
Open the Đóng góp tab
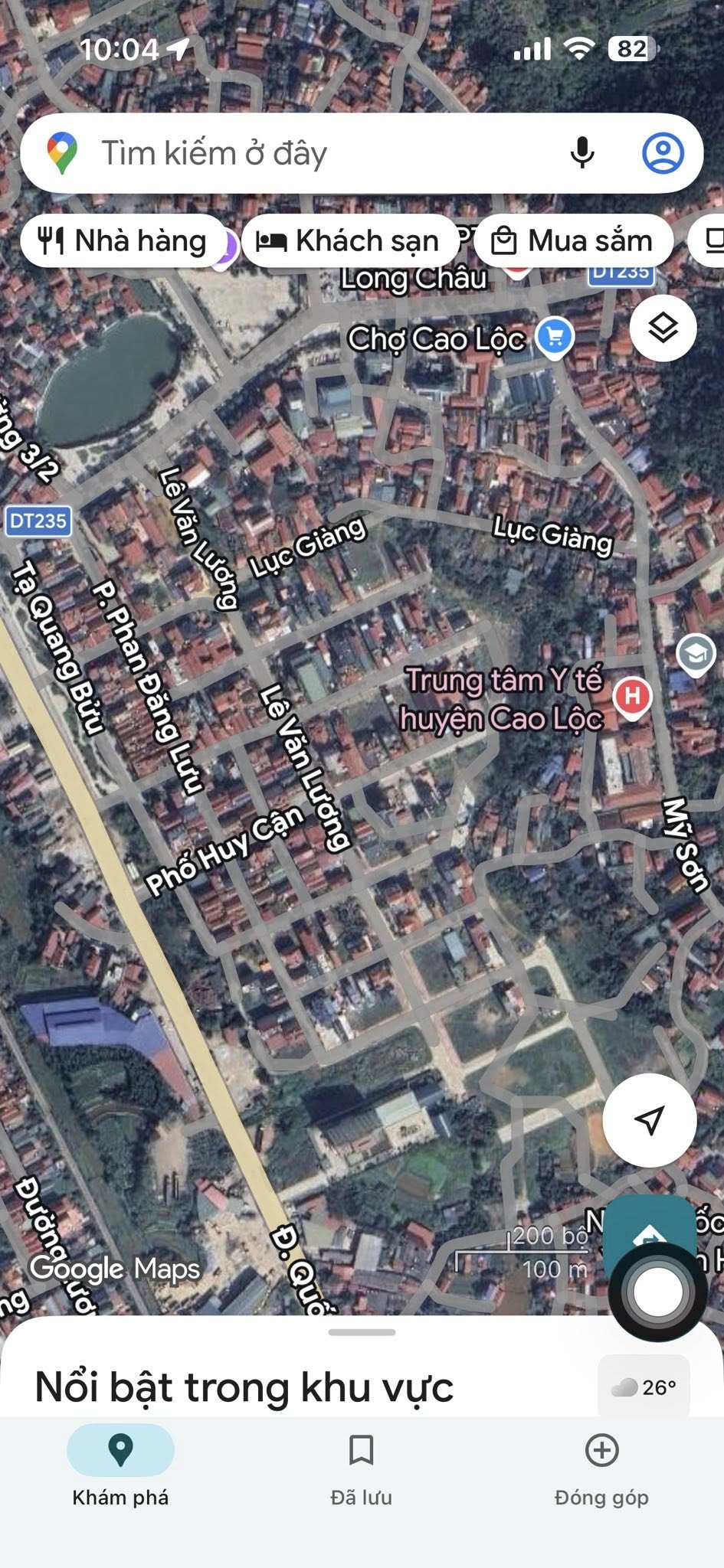601,1466
